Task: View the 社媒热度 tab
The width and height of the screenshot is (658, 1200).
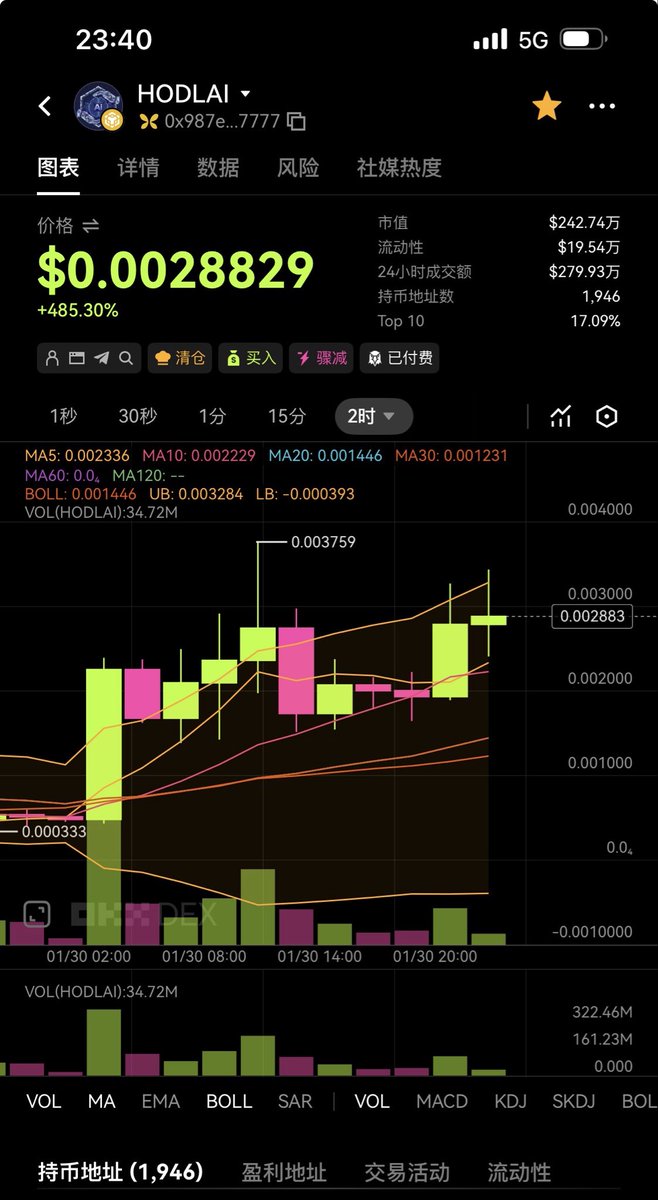Action: pos(399,168)
